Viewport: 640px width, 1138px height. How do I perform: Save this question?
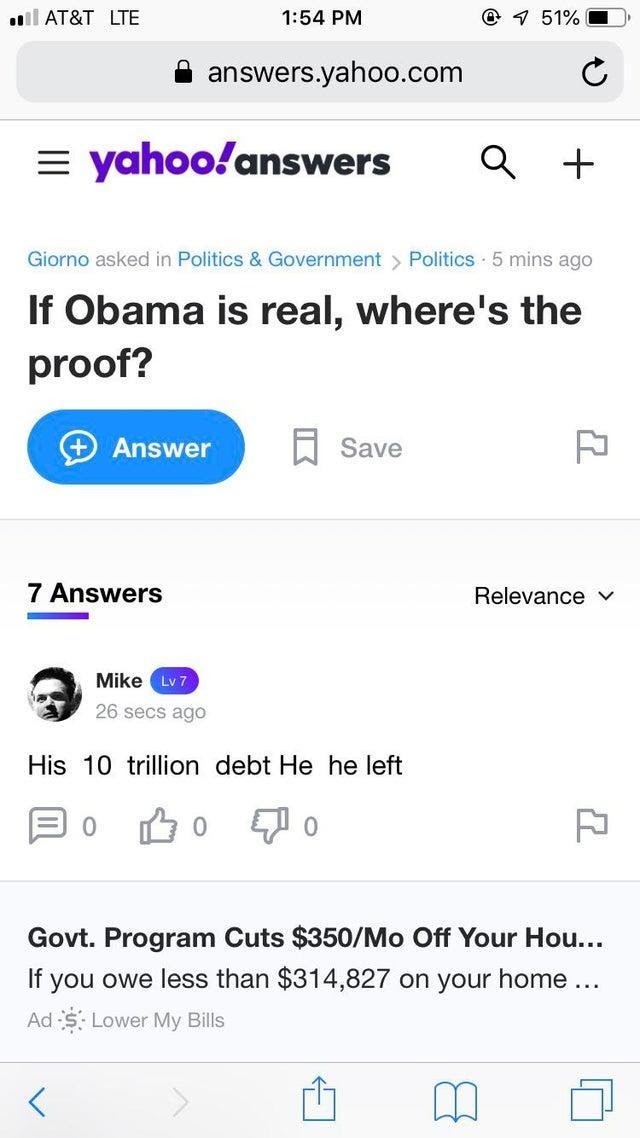click(x=348, y=447)
